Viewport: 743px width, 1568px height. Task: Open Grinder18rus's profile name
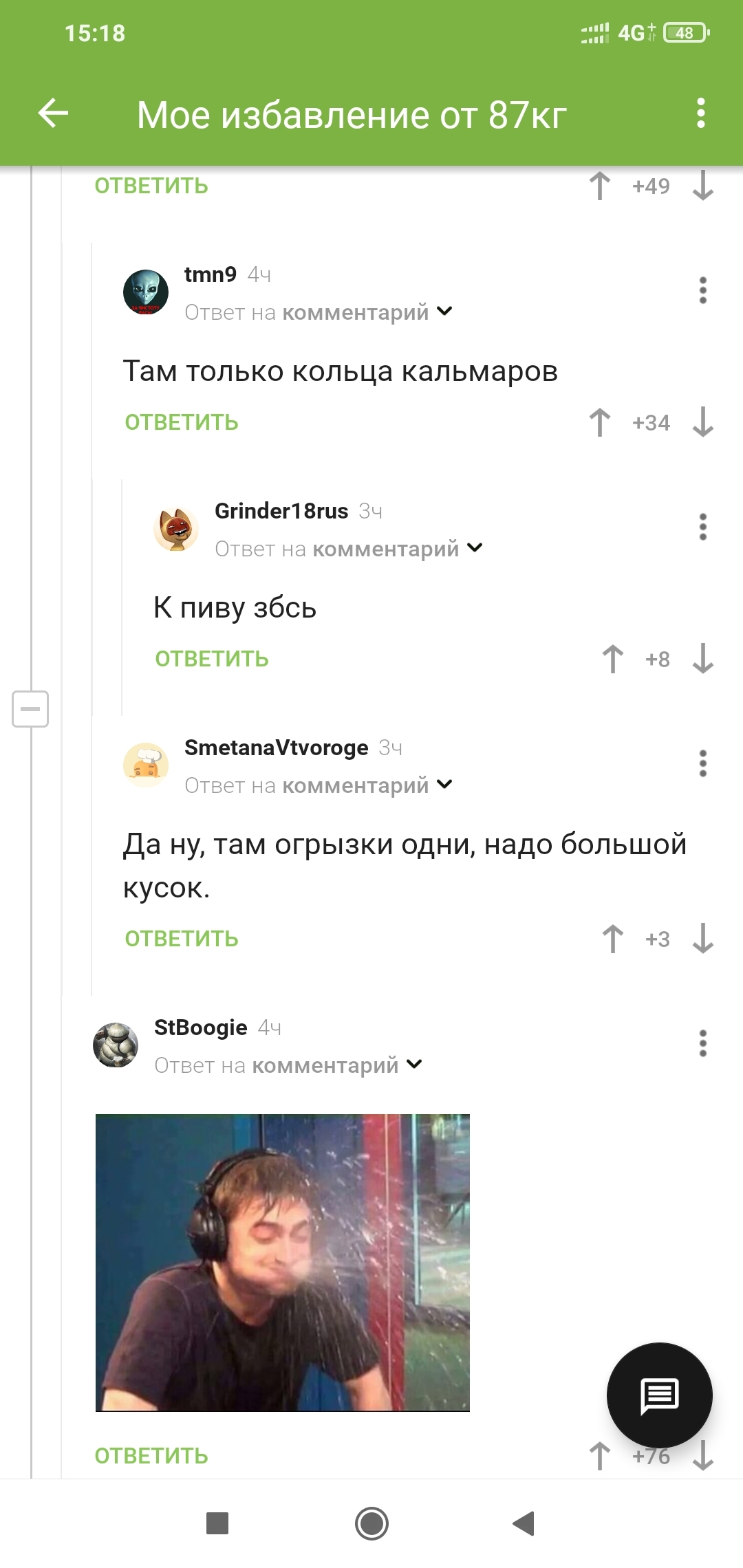tap(281, 511)
